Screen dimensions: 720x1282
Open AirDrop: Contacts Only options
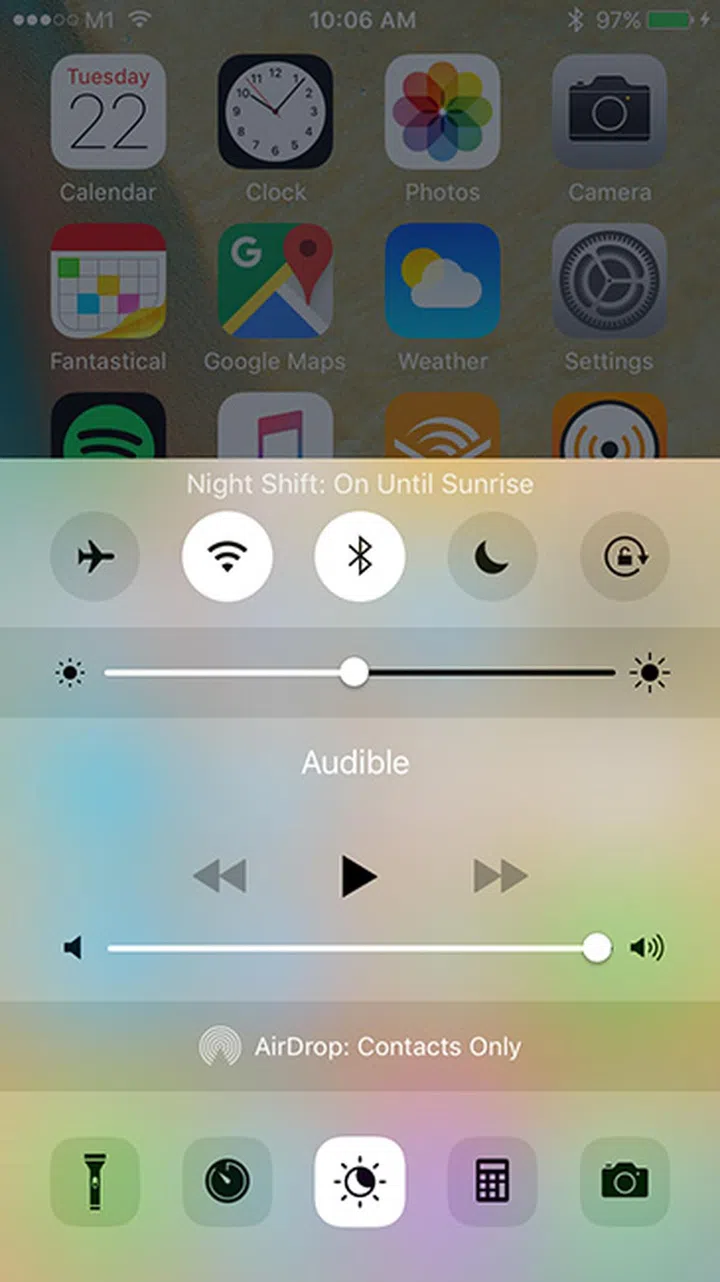click(x=360, y=1047)
